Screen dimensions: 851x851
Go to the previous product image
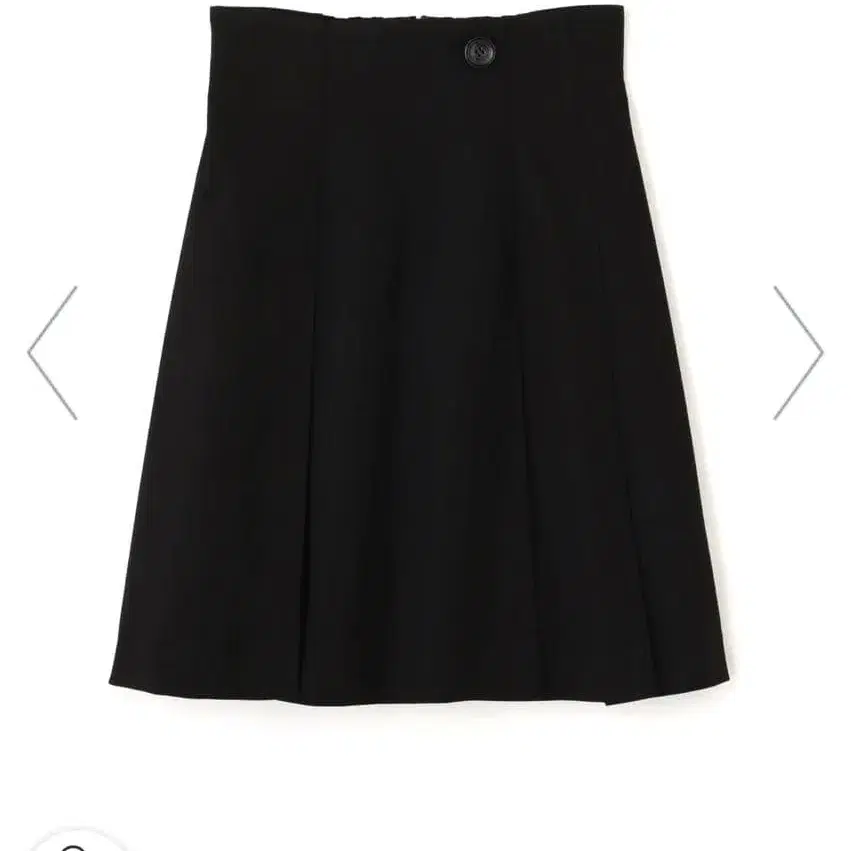[x=52, y=352]
